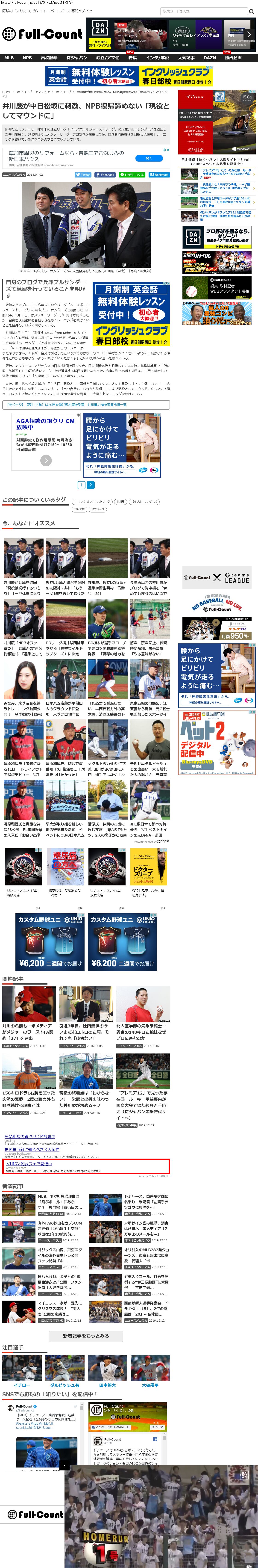Select the 井川慶 tag chip
Image resolution: width=258 pixels, height=1568 pixels.
[x=120, y=502]
